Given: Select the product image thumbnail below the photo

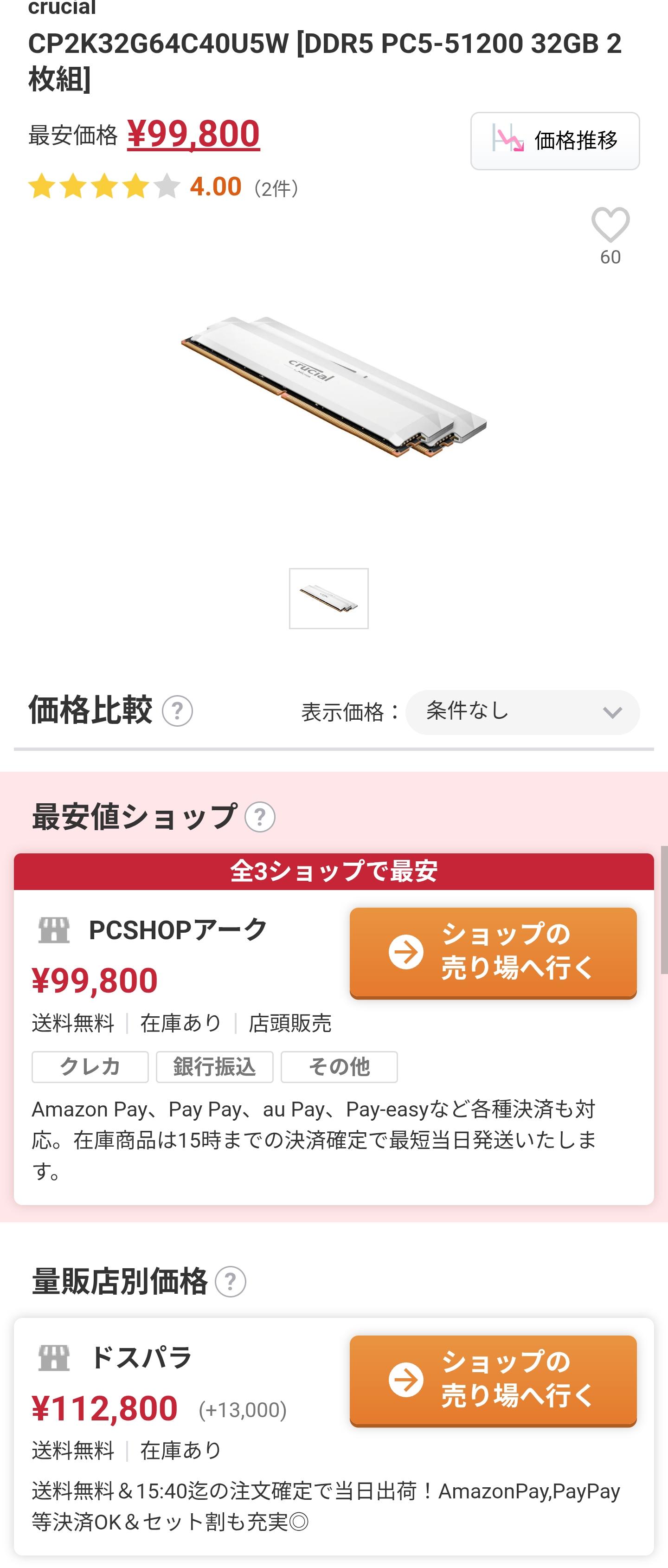Looking at the screenshot, I should (328, 598).
